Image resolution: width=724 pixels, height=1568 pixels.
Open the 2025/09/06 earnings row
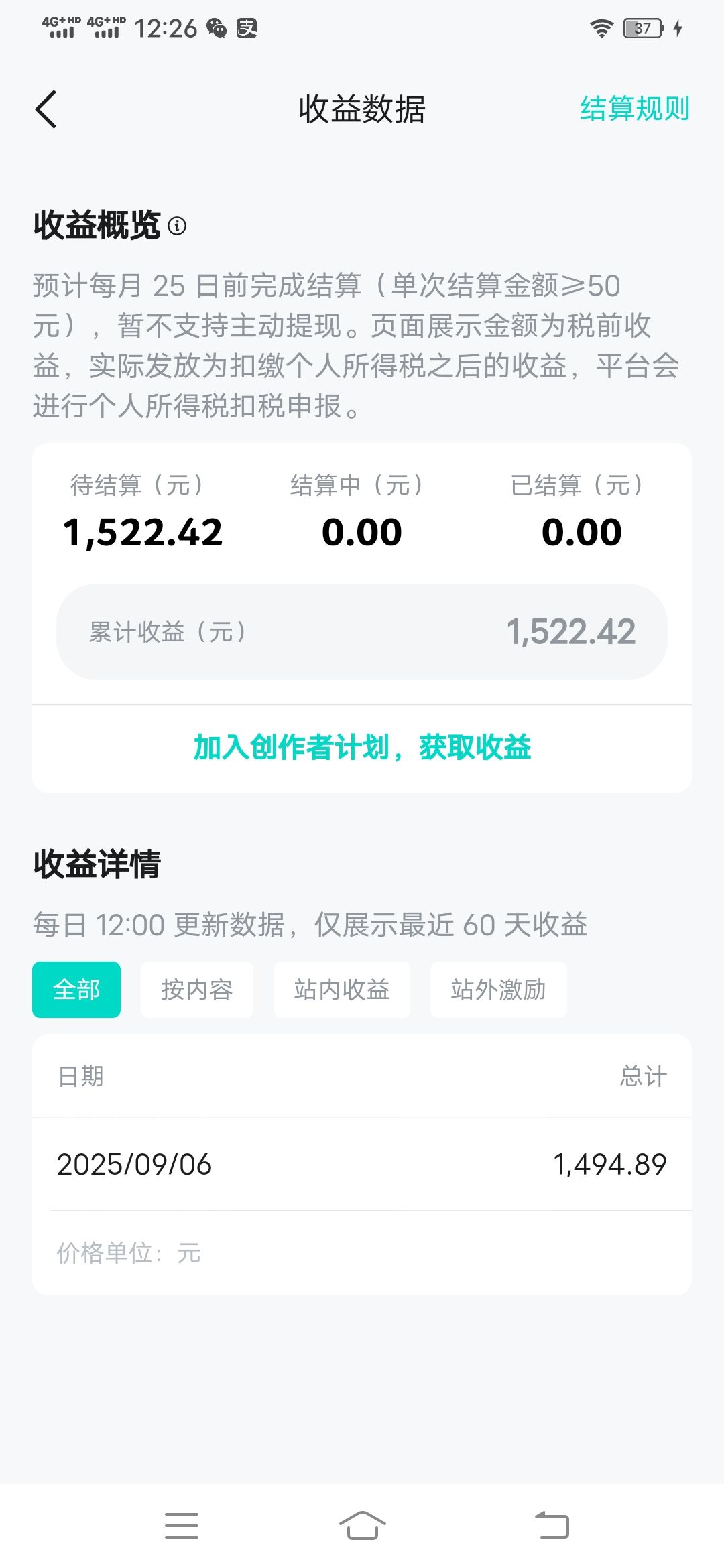coord(362,1165)
